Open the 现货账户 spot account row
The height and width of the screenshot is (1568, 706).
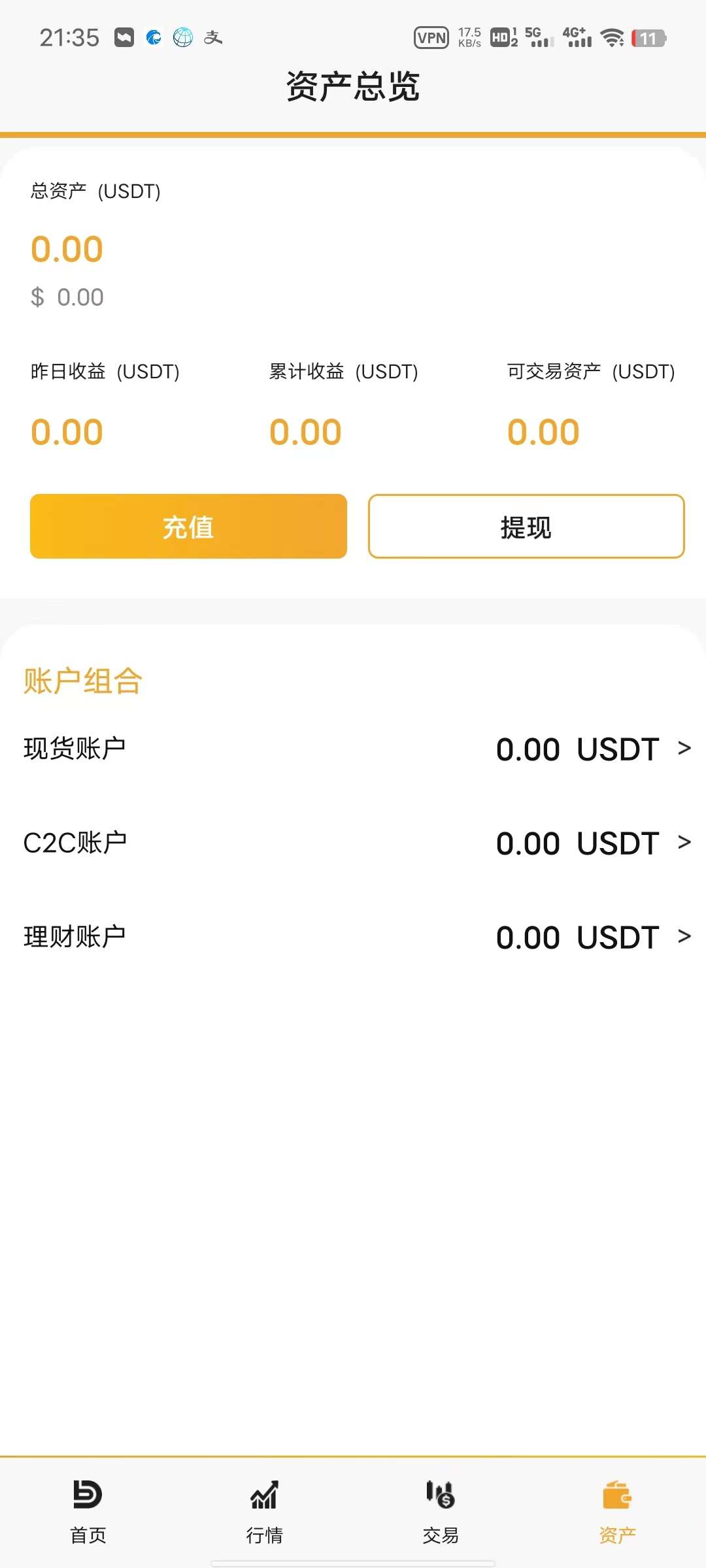click(x=353, y=749)
